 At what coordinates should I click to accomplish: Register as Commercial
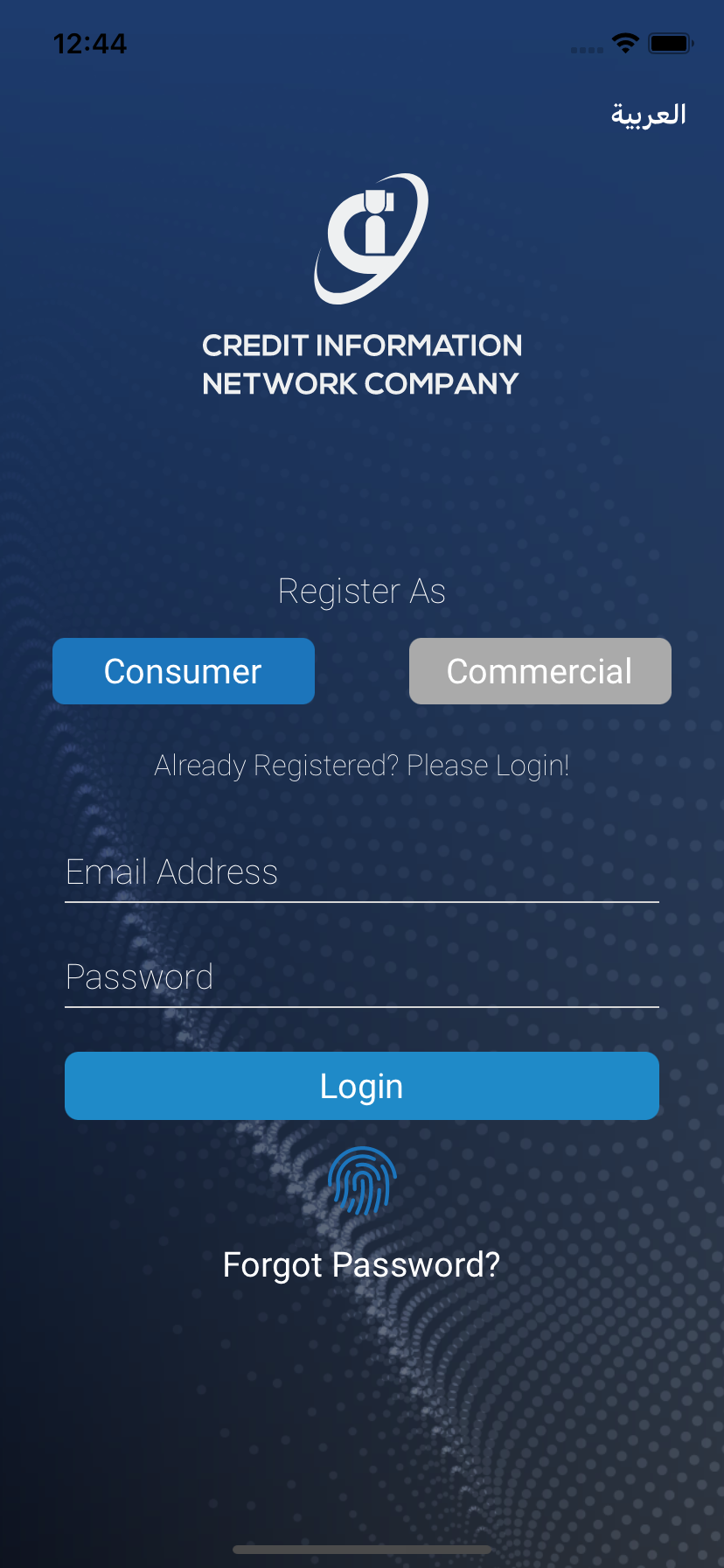pos(540,671)
